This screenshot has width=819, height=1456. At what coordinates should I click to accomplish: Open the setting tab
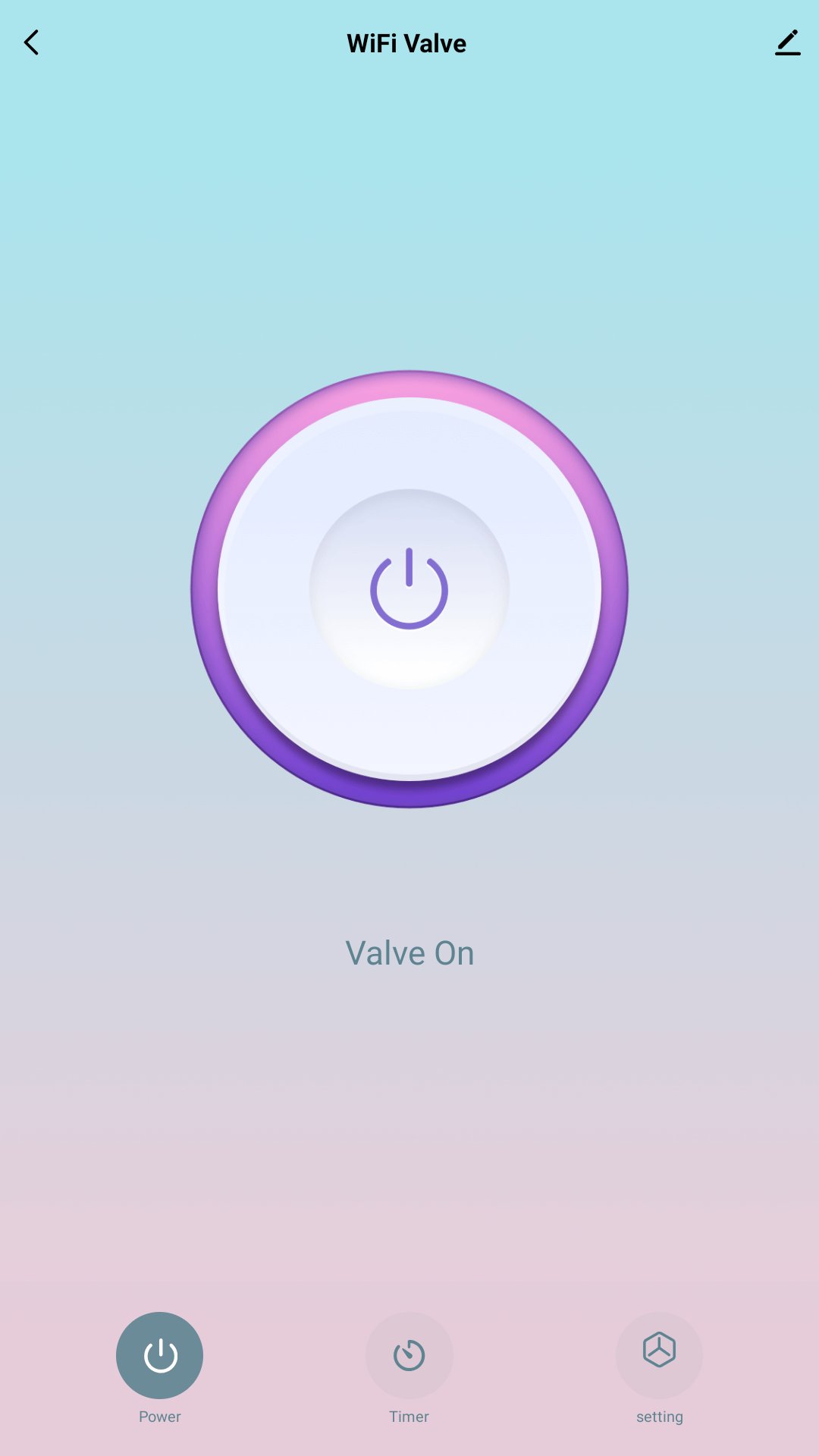click(659, 1355)
